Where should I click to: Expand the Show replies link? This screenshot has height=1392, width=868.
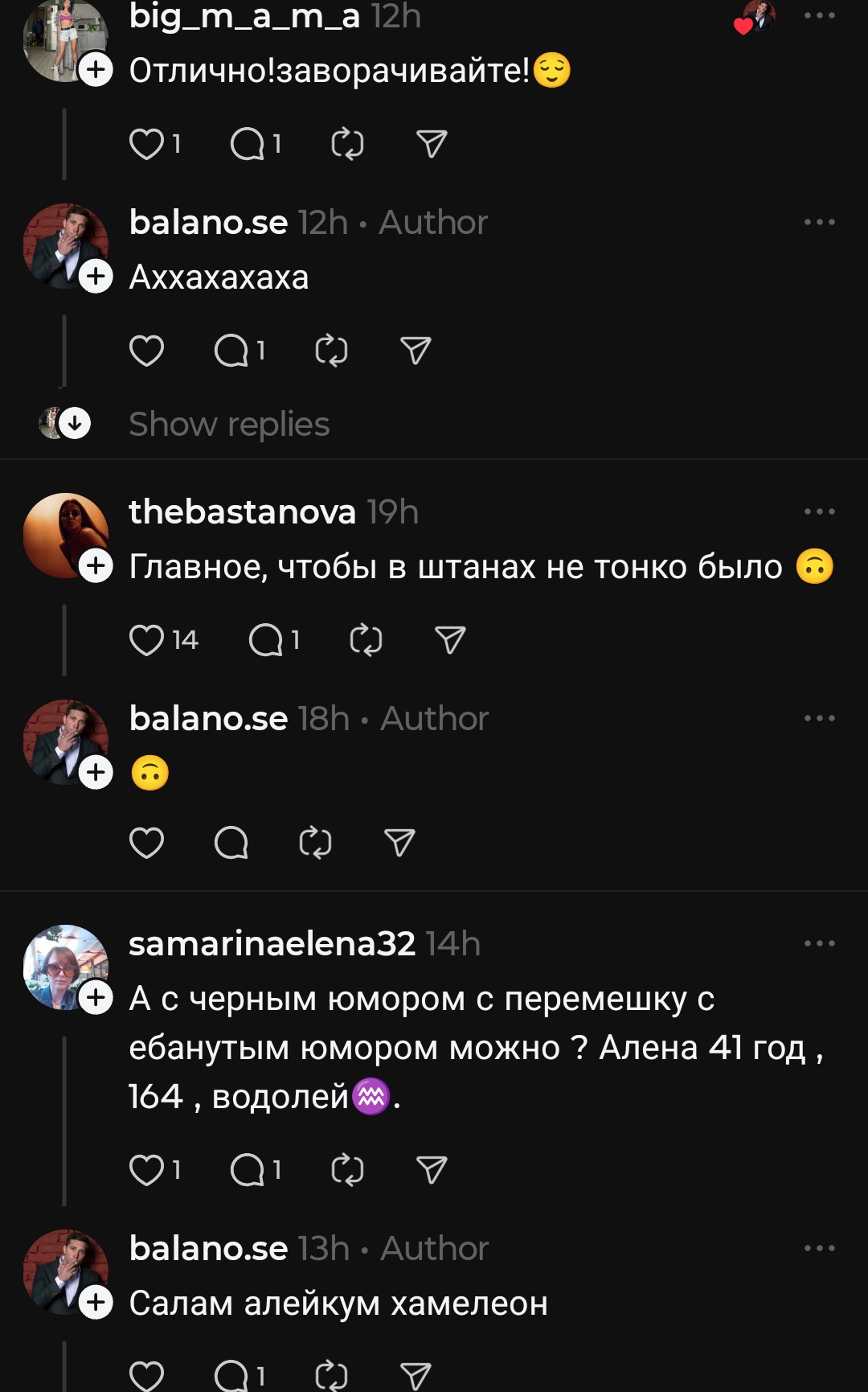click(x=229, y=424)
